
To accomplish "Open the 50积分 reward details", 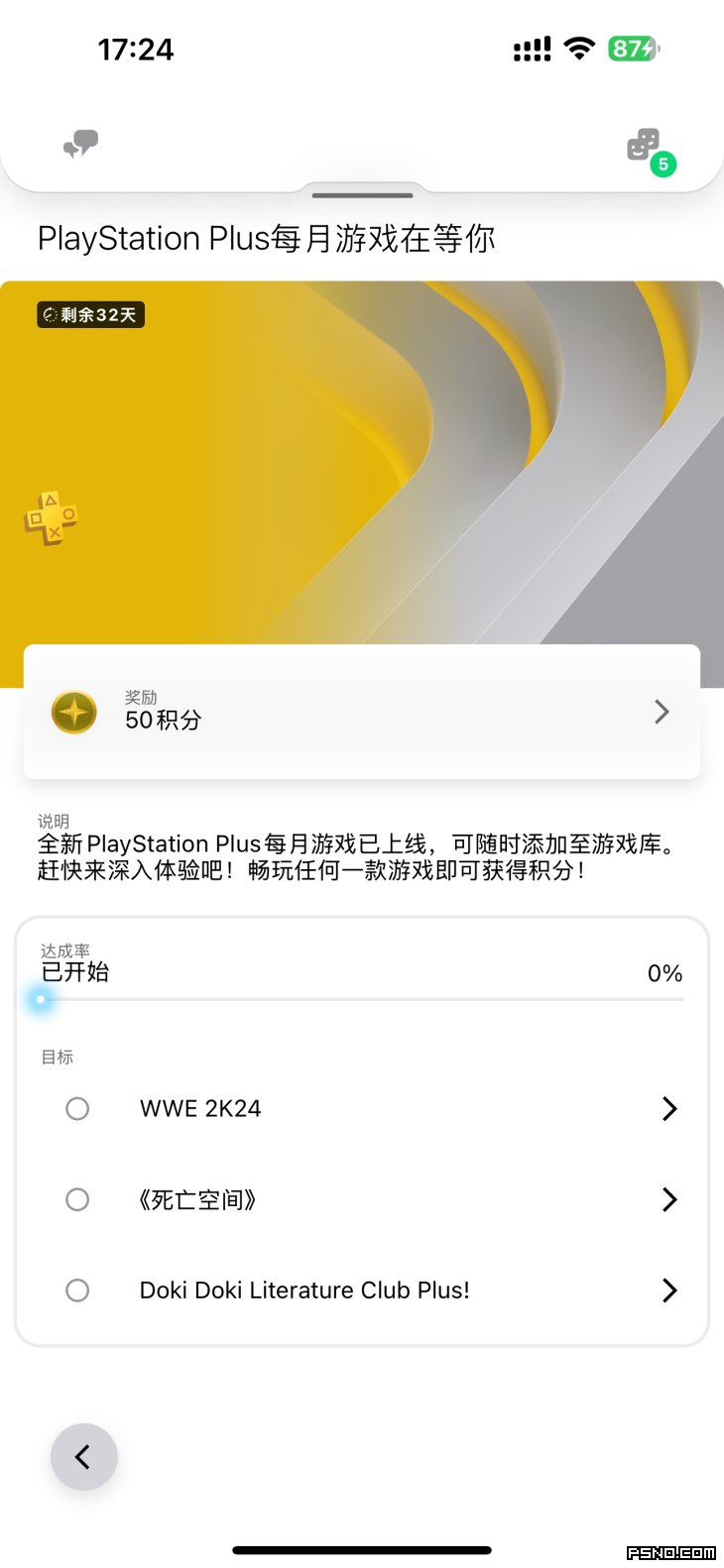I will coord(362,712).
